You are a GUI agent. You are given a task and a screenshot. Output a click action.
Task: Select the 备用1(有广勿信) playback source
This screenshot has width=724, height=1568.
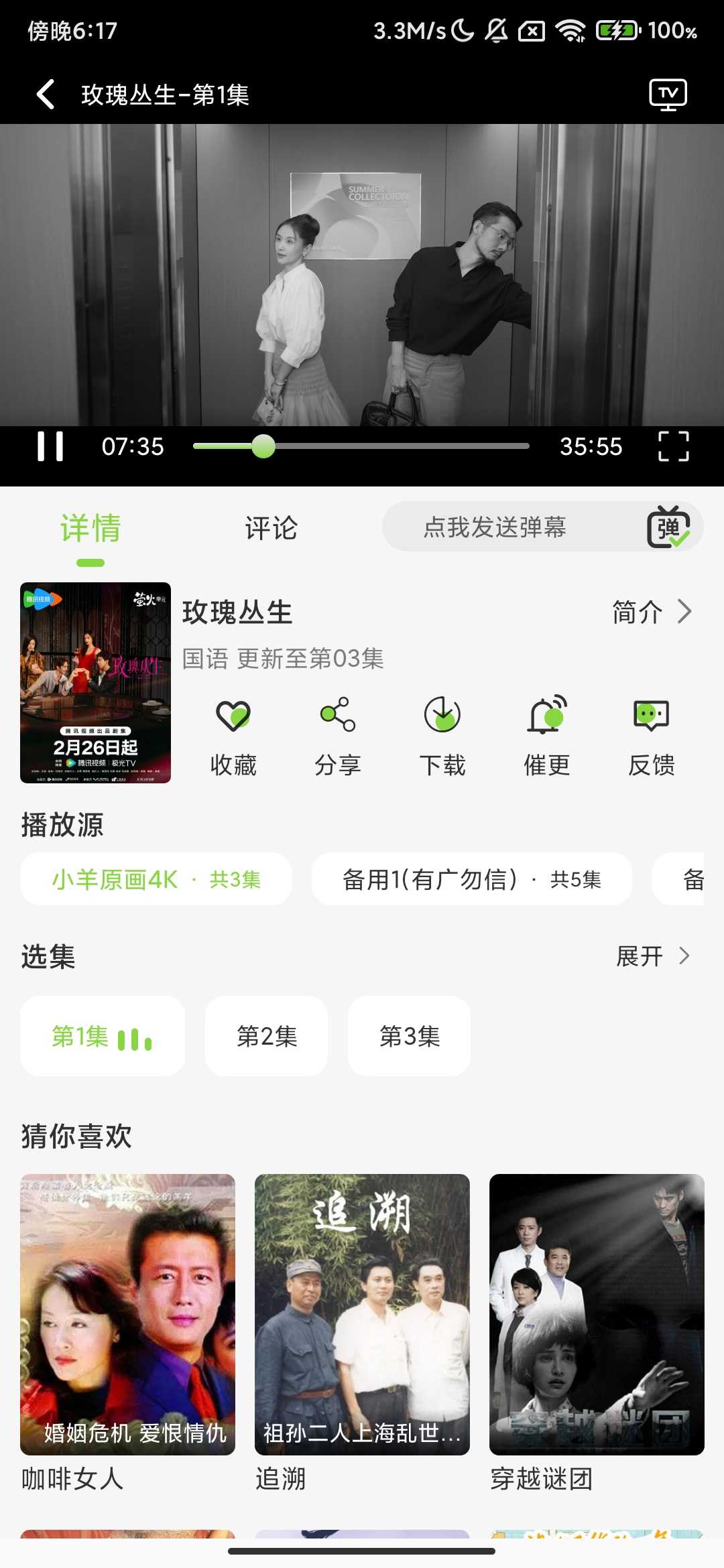[471, 879]
